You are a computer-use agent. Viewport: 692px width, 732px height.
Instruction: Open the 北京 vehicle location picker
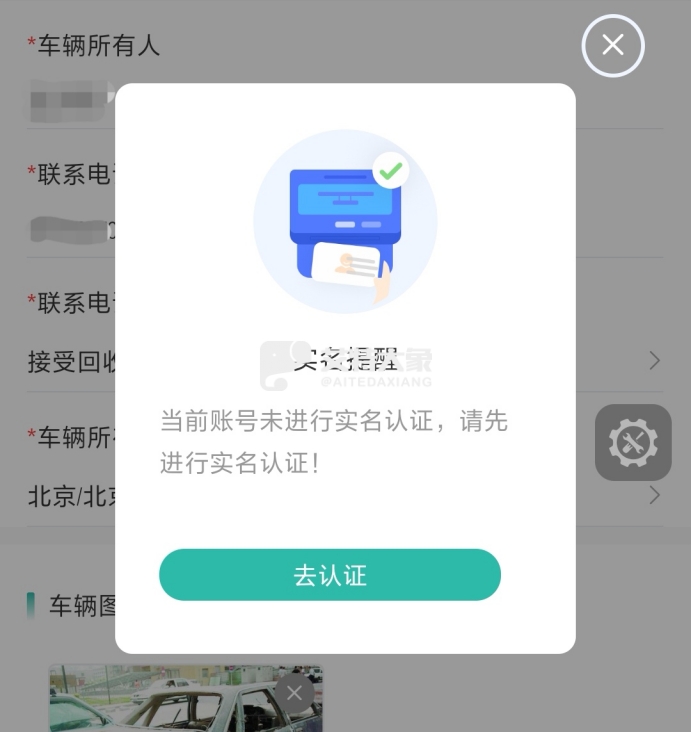click(70, 496)
